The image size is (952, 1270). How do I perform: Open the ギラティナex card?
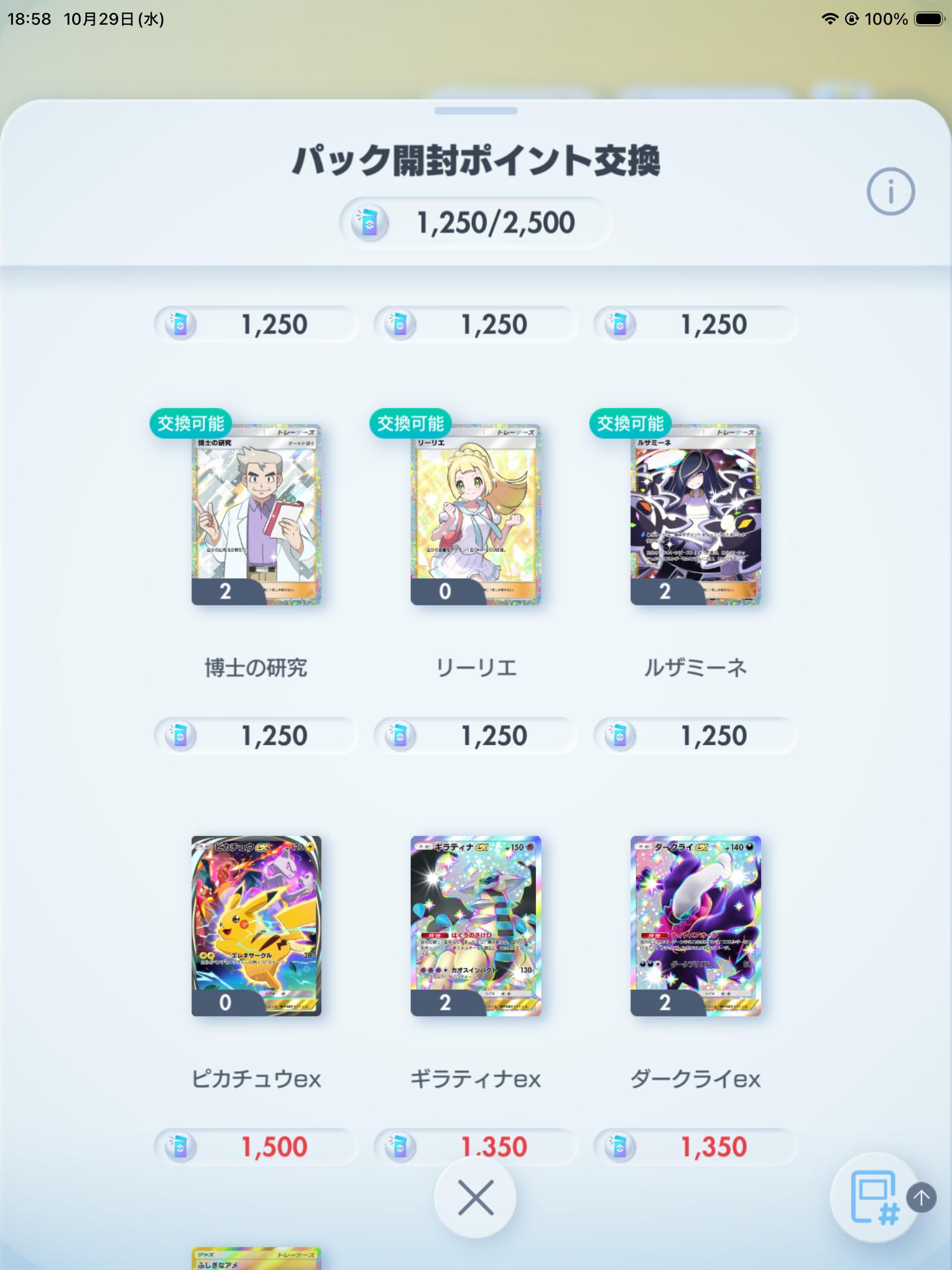[475, 926]
